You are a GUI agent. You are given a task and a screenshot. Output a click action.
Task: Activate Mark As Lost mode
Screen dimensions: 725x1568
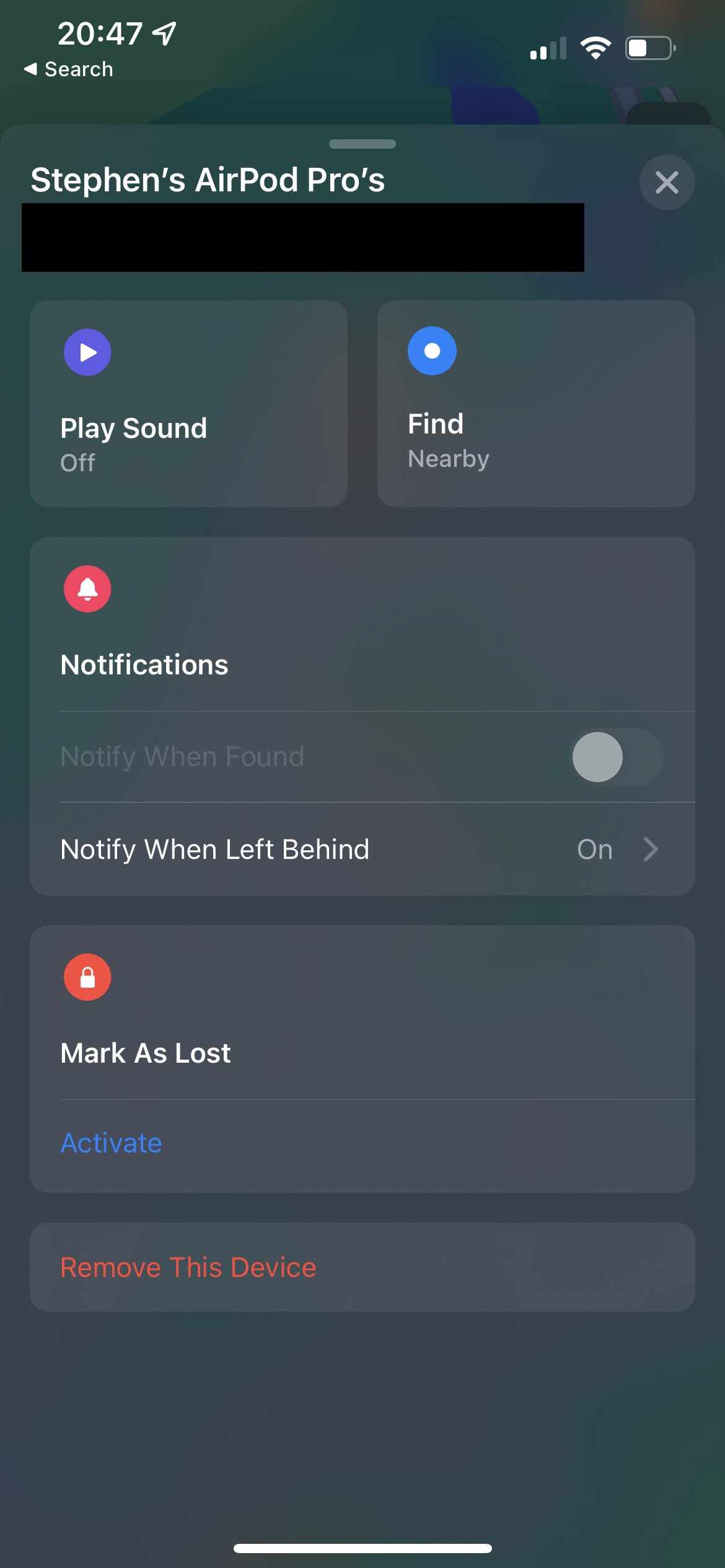[x=112, y=1143]
